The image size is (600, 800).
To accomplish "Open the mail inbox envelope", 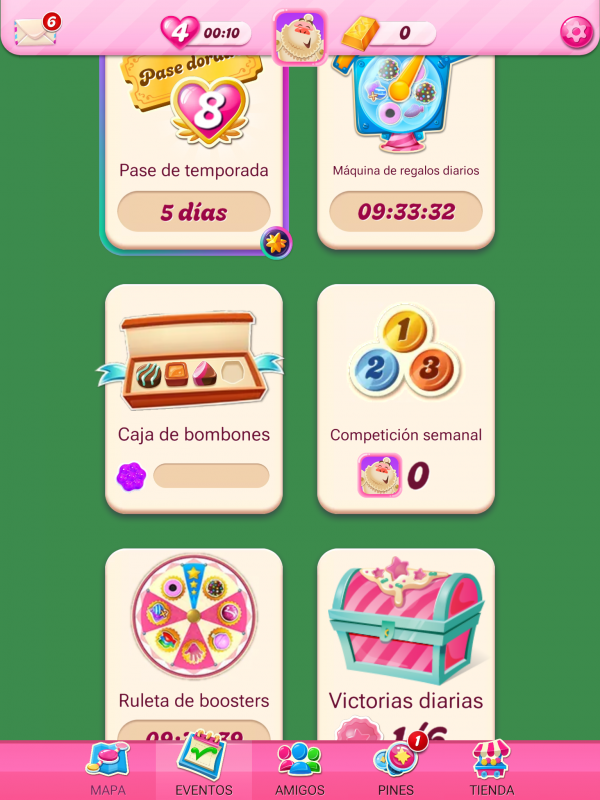I will click(35, 31).
